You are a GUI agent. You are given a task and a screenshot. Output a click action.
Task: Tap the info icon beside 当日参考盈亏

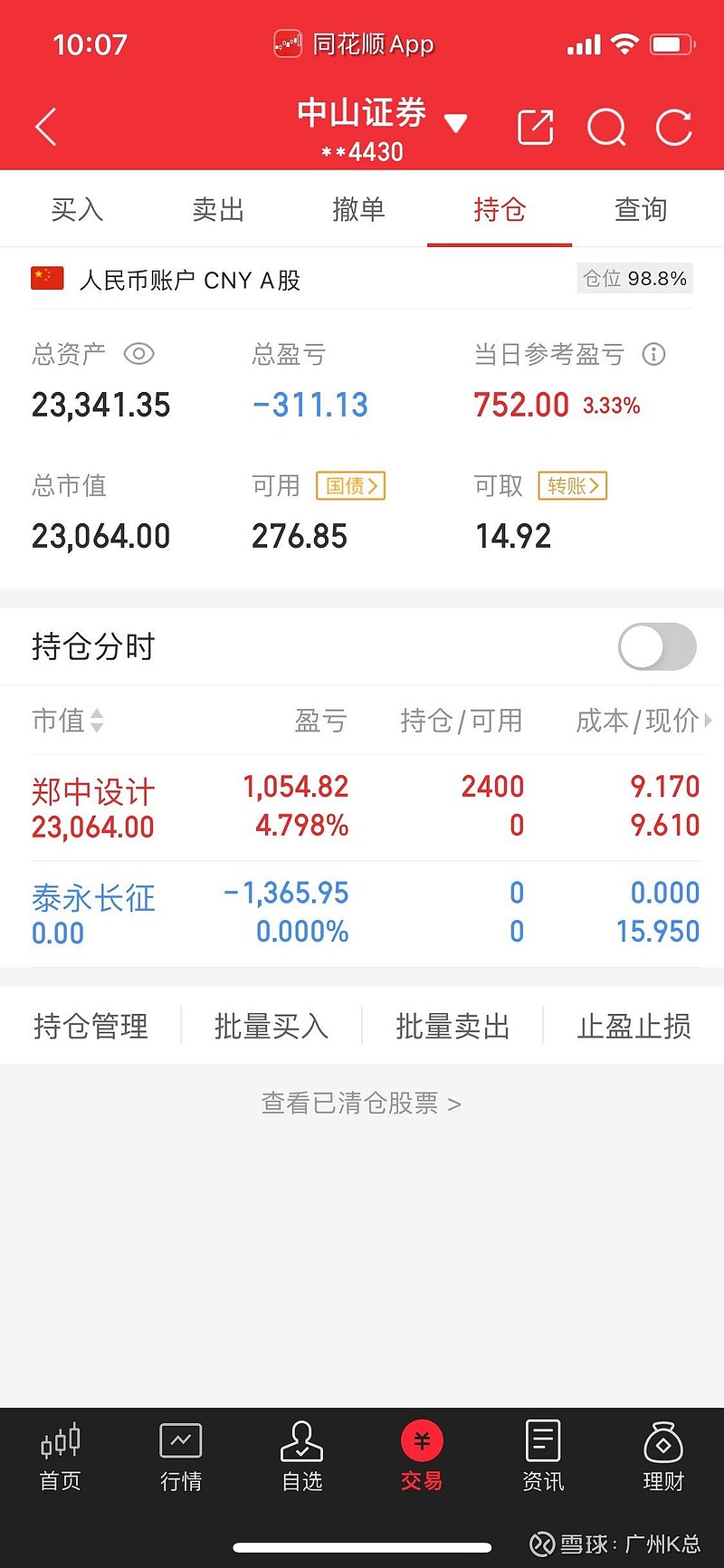click(x=654, y=355)
